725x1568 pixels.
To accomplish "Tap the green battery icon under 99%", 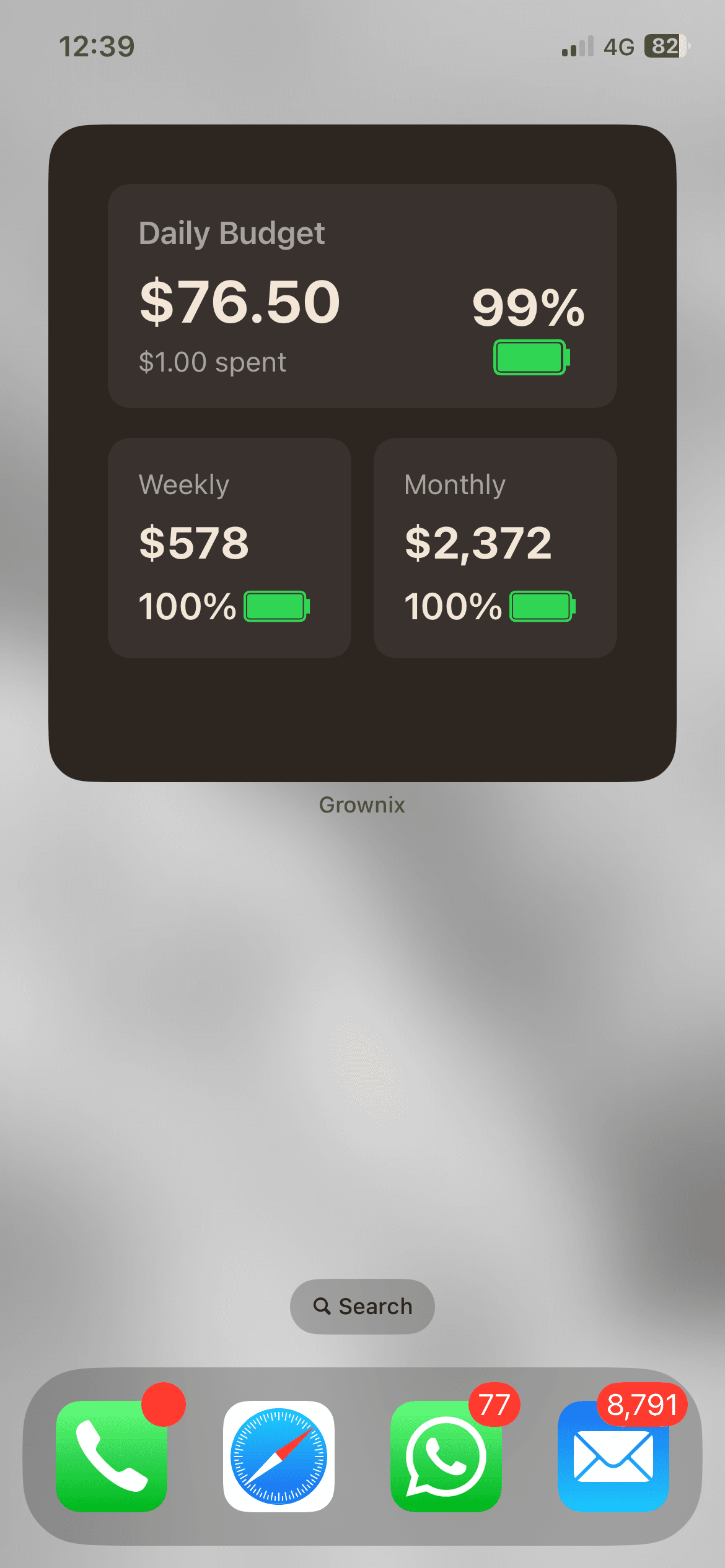I will (530, 357).
